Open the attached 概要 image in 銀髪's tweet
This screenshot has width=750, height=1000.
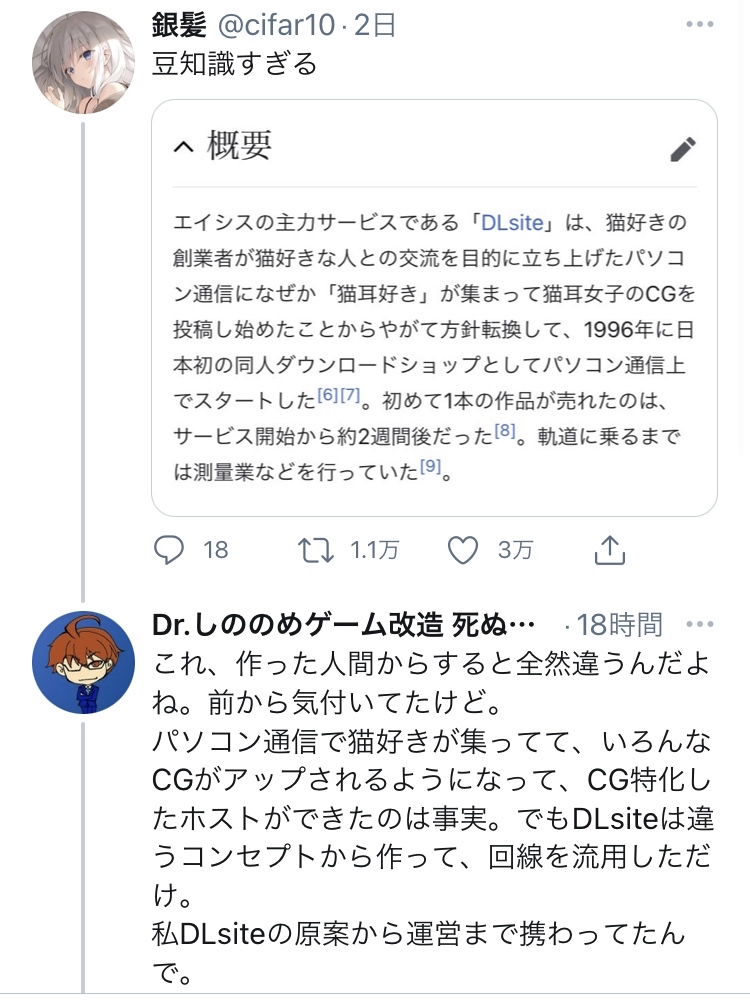pos(434,308)
